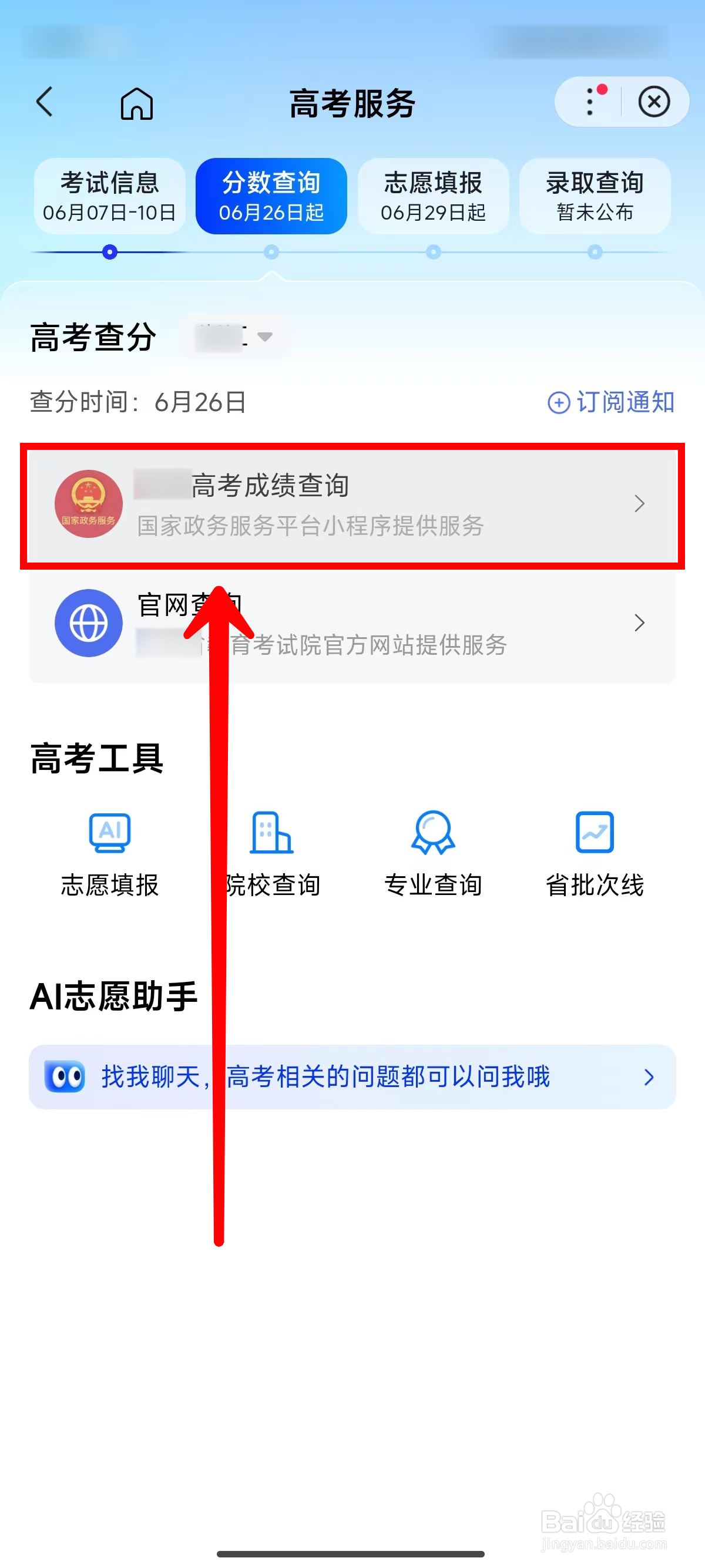The width and height of the screenshot is (705, 1568).
Task: Expand the 官网查询 entry via its chevron
Action: point(640,623)
